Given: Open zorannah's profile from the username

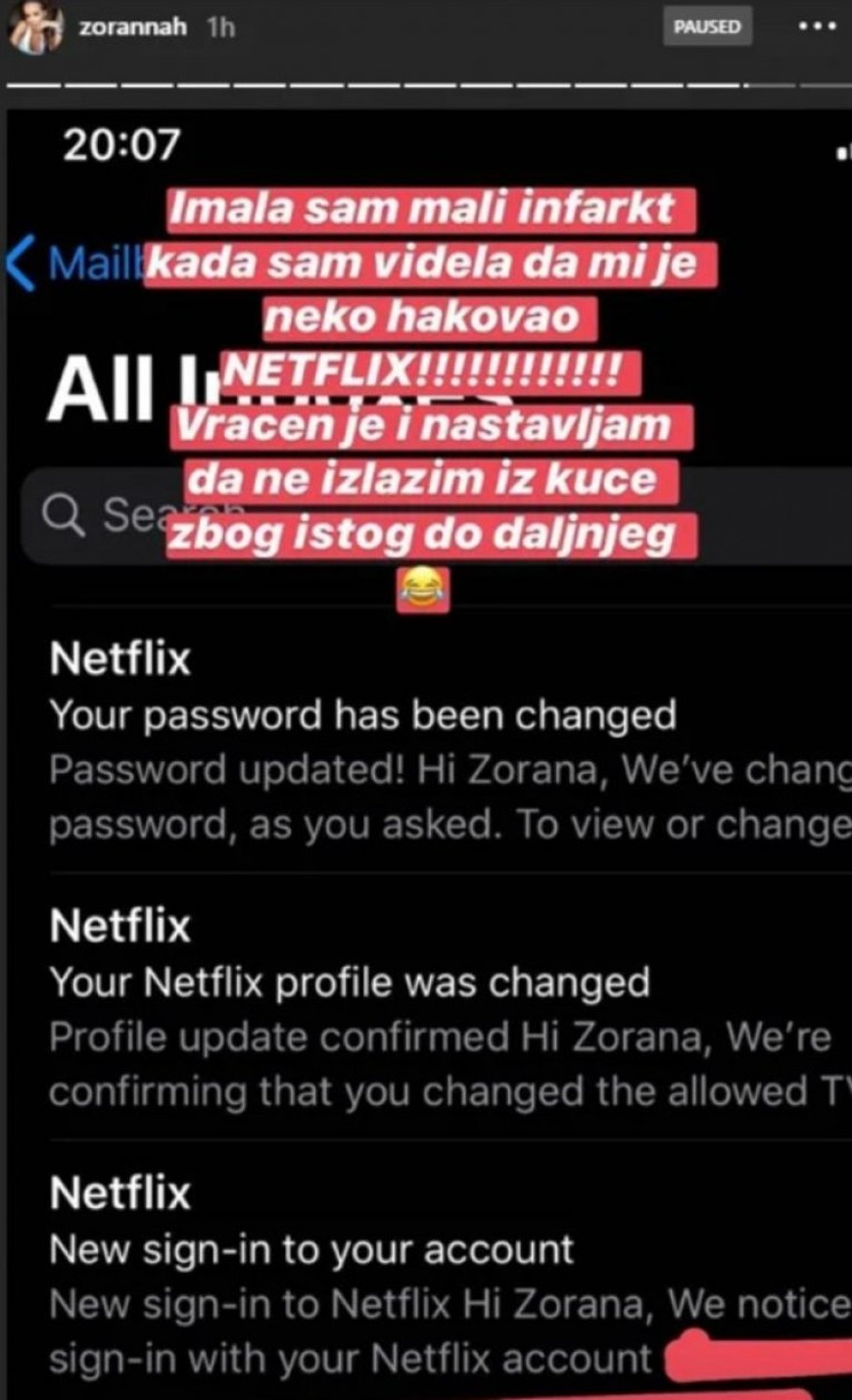Looking at the screenshot, I should [x=132, y=26].
